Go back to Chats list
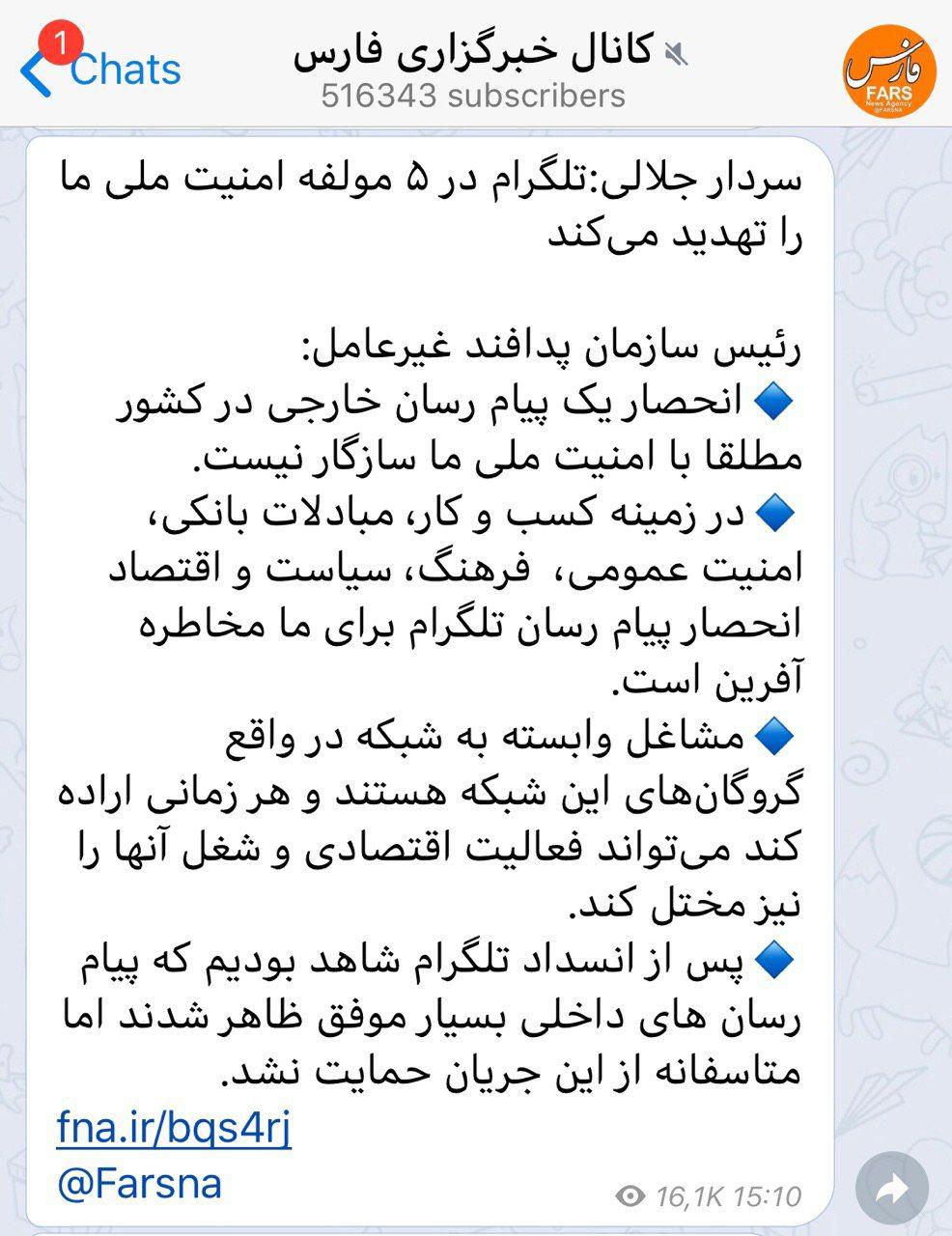 101,70
